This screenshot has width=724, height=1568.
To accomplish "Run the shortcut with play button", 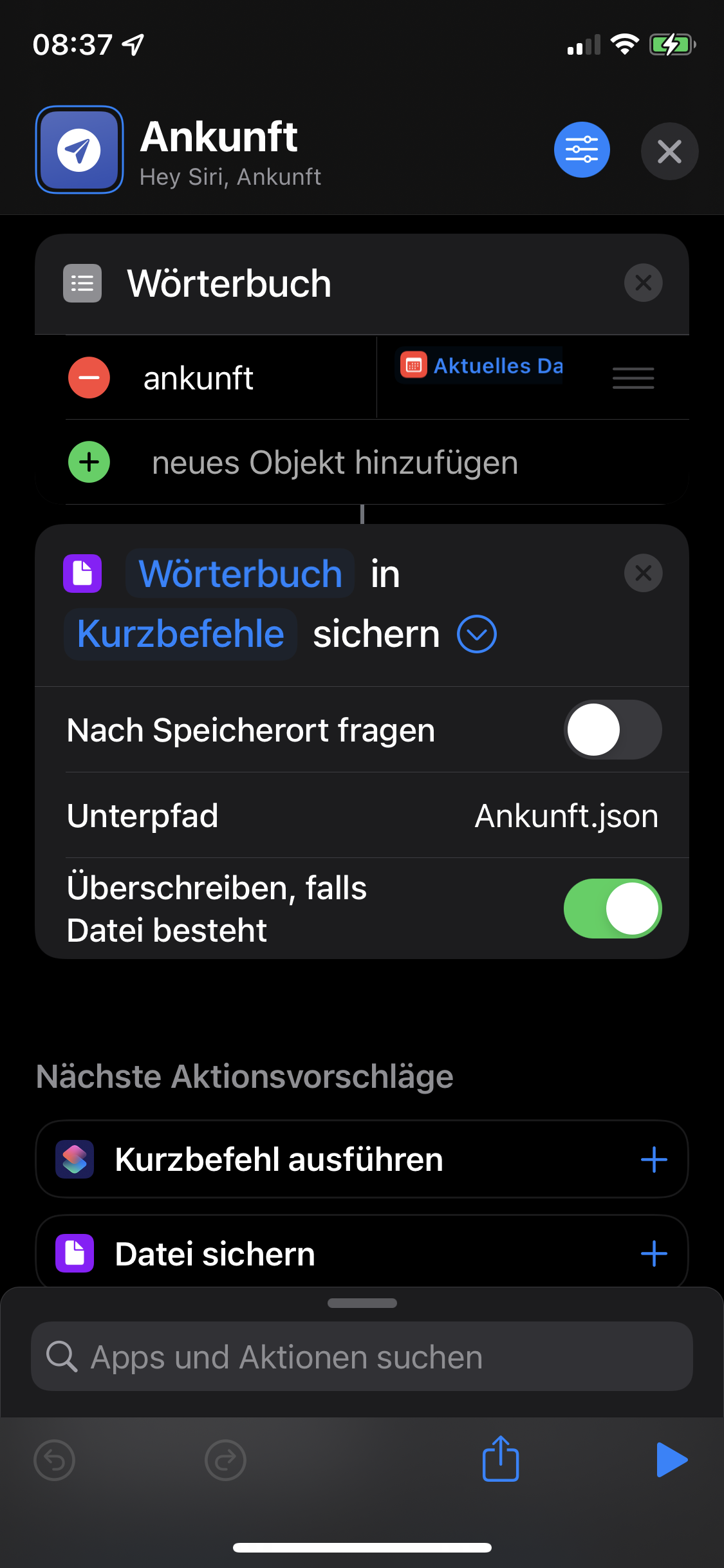I will pos(671,1459).
